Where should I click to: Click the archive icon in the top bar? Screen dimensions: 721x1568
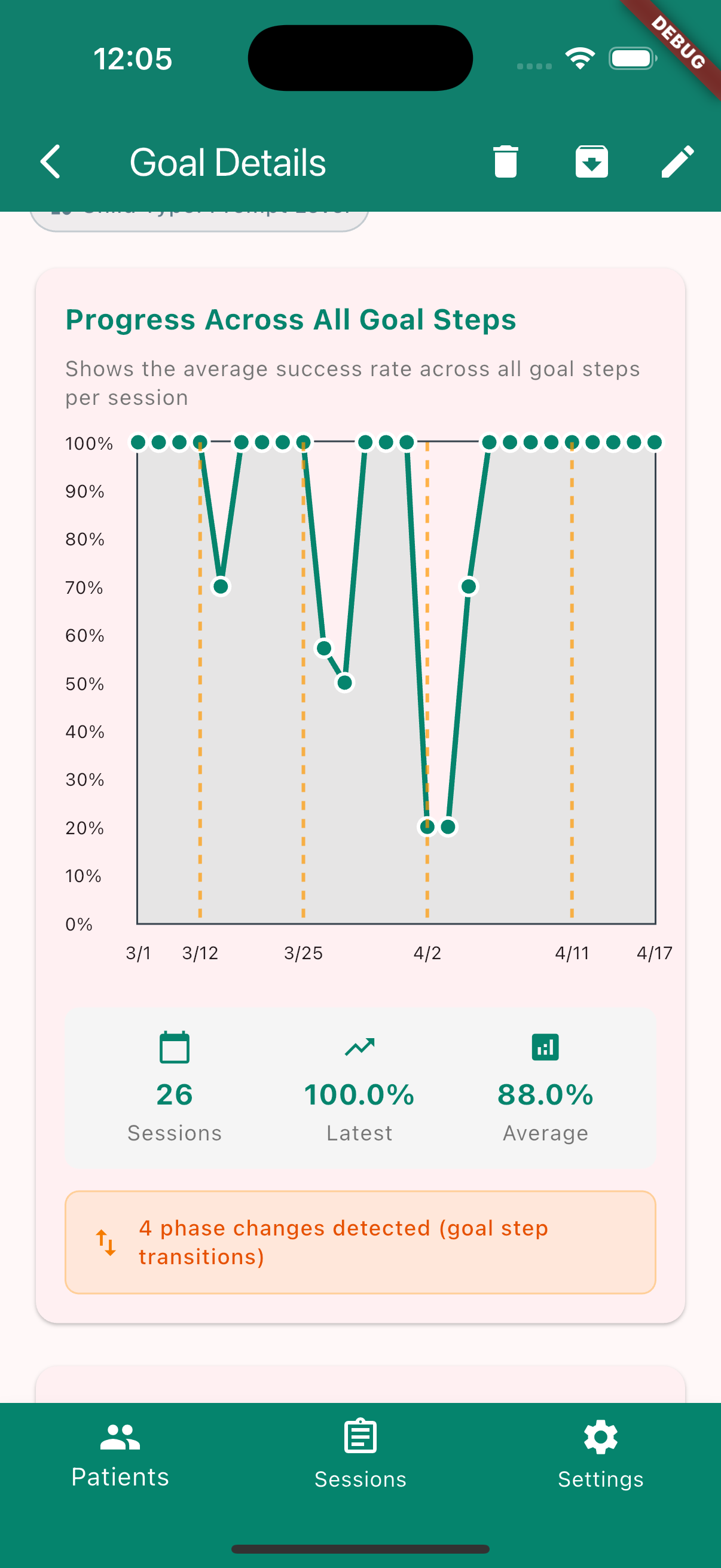(591, 161)
